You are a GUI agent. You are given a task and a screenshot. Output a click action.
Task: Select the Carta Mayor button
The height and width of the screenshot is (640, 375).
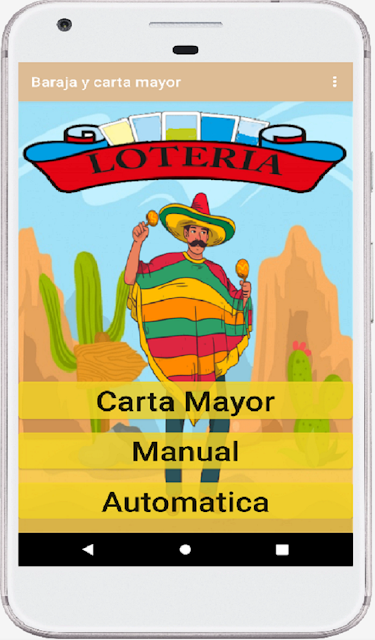[186, 401]
